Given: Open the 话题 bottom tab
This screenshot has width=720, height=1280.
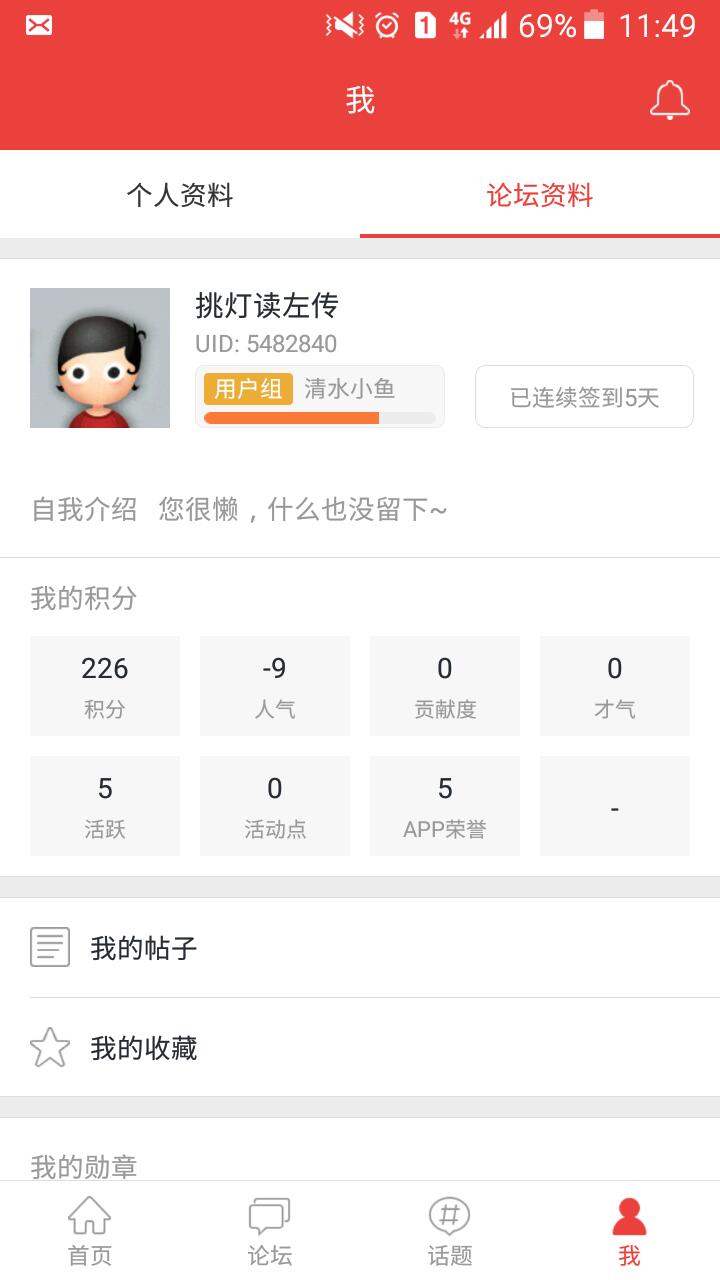Looking at the screenshot, I should coord(450,1231).
